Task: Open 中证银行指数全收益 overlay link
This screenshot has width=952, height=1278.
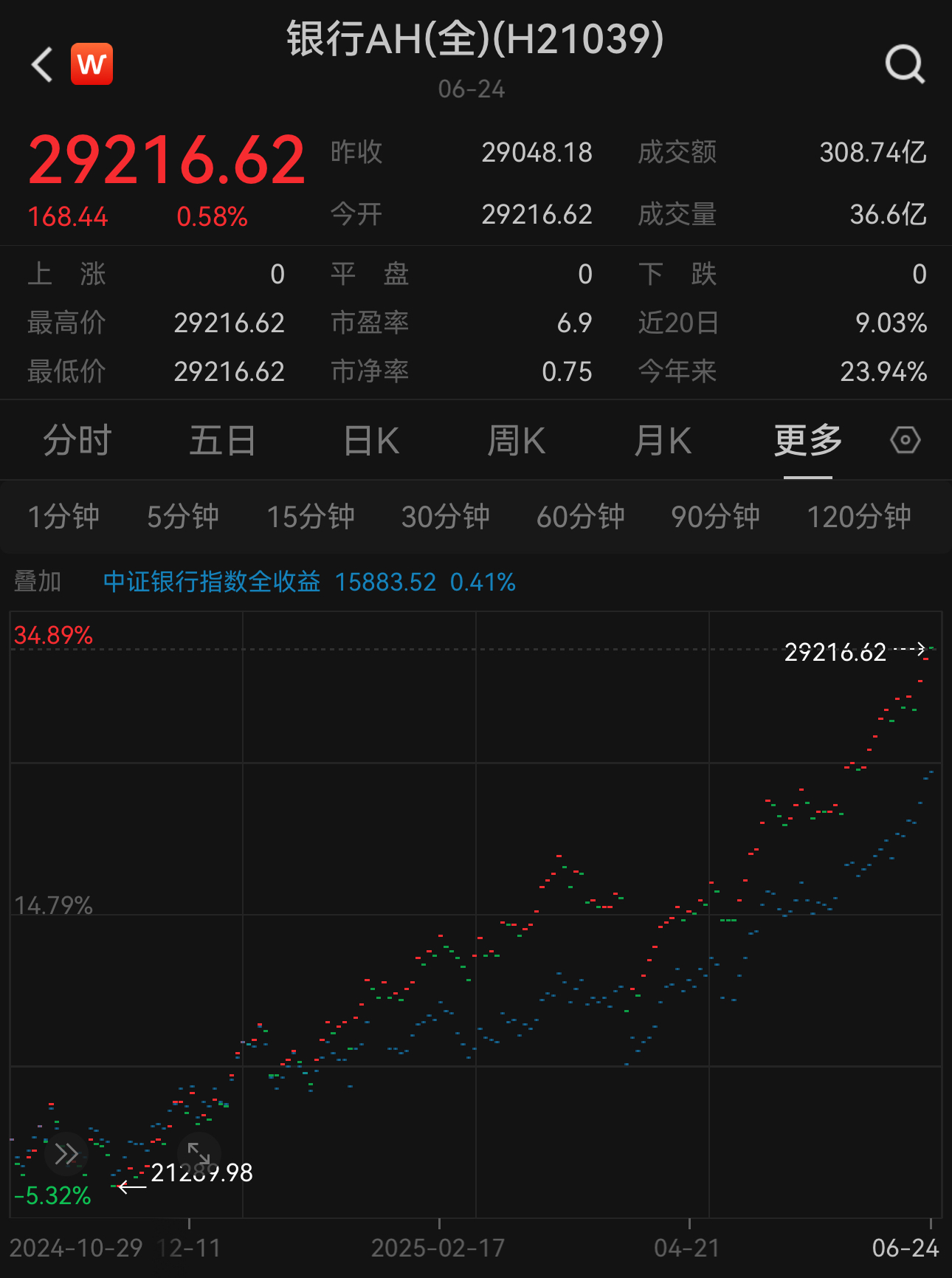Action: pos(212,582)
